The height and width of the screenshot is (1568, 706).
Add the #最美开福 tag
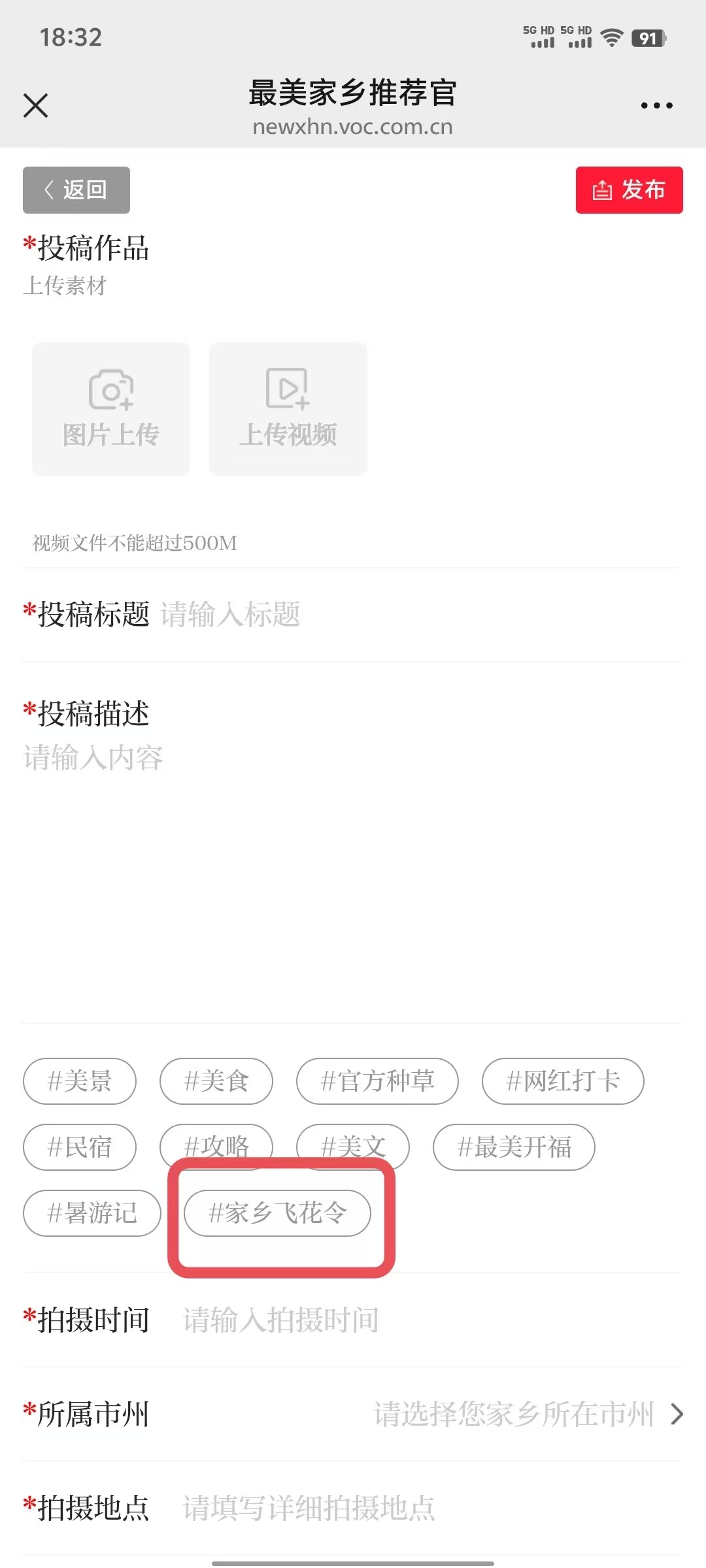514,1147
